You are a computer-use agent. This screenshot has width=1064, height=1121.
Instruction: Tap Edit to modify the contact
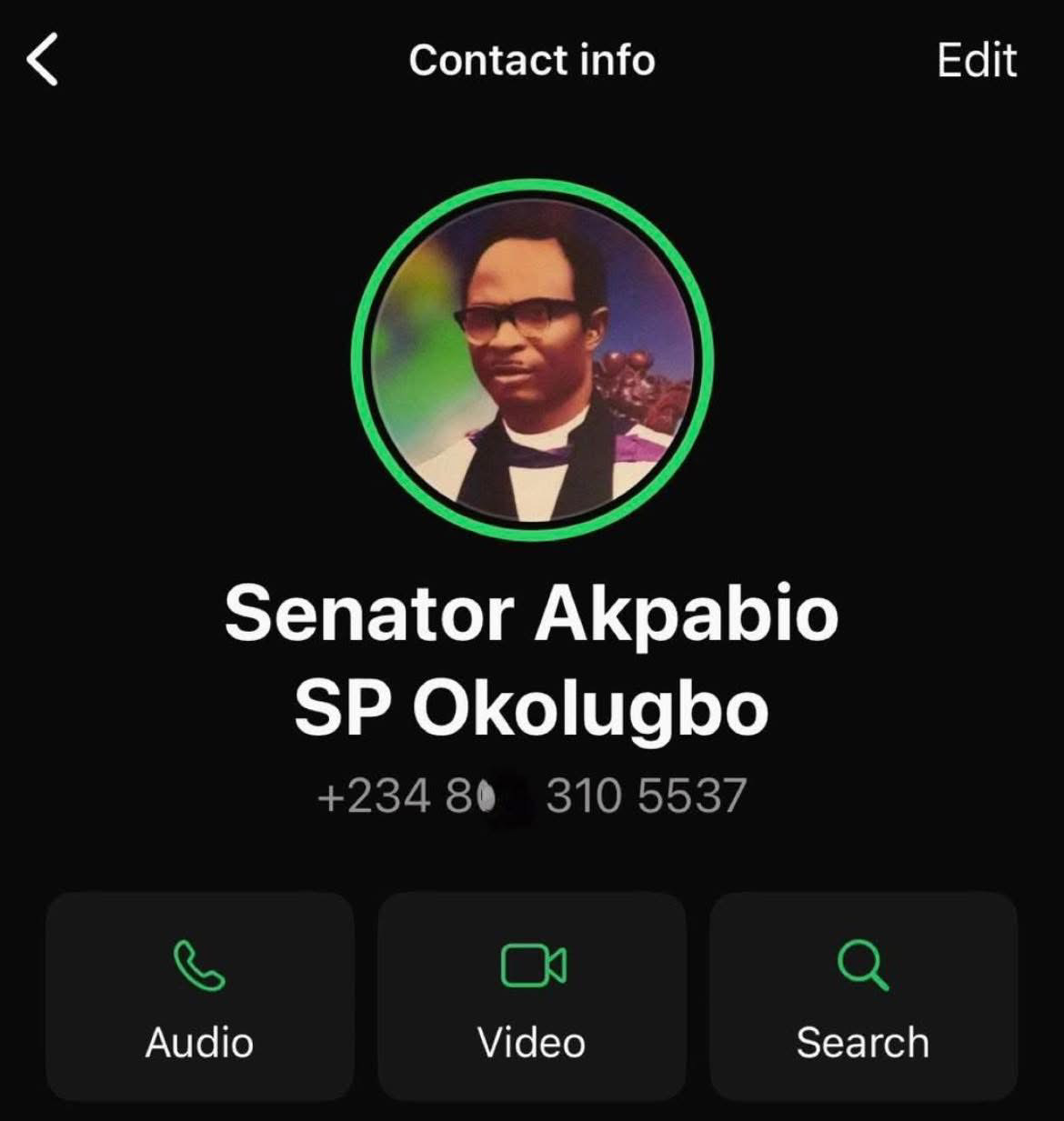coord(976,61)
